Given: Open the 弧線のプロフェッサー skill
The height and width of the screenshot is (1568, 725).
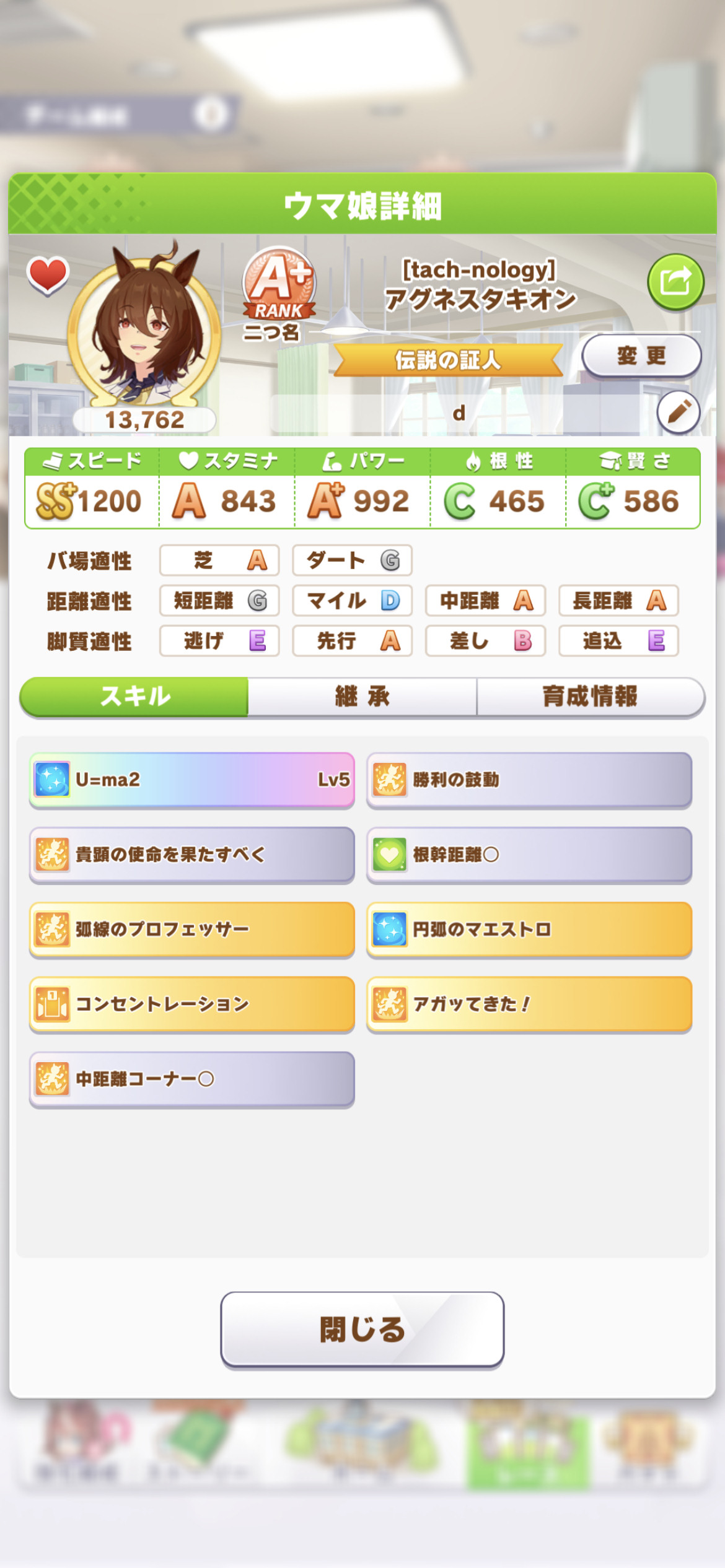Looking at the screenshot, I should [192, 930].
